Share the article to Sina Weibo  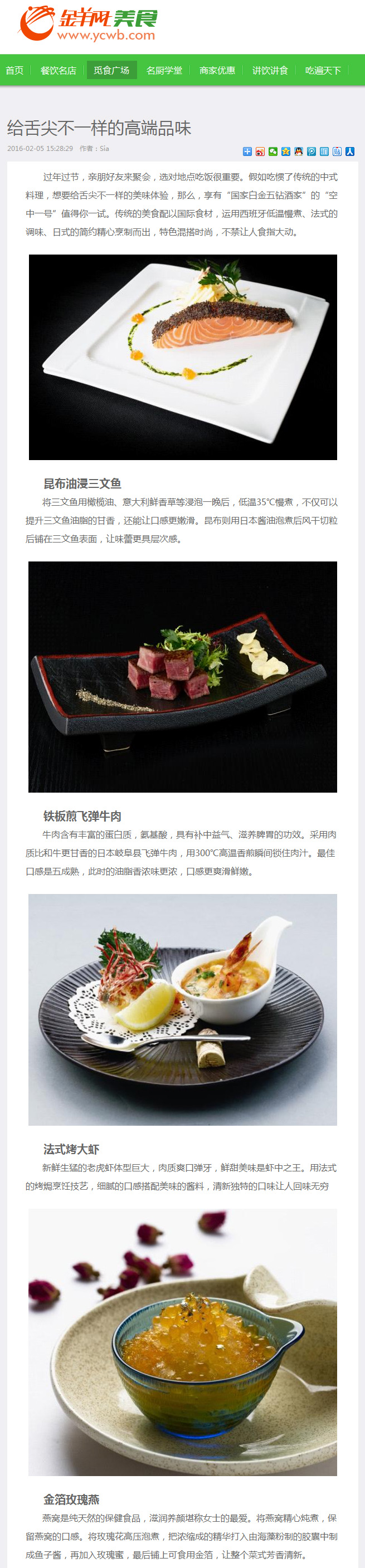tap(260, 152)
